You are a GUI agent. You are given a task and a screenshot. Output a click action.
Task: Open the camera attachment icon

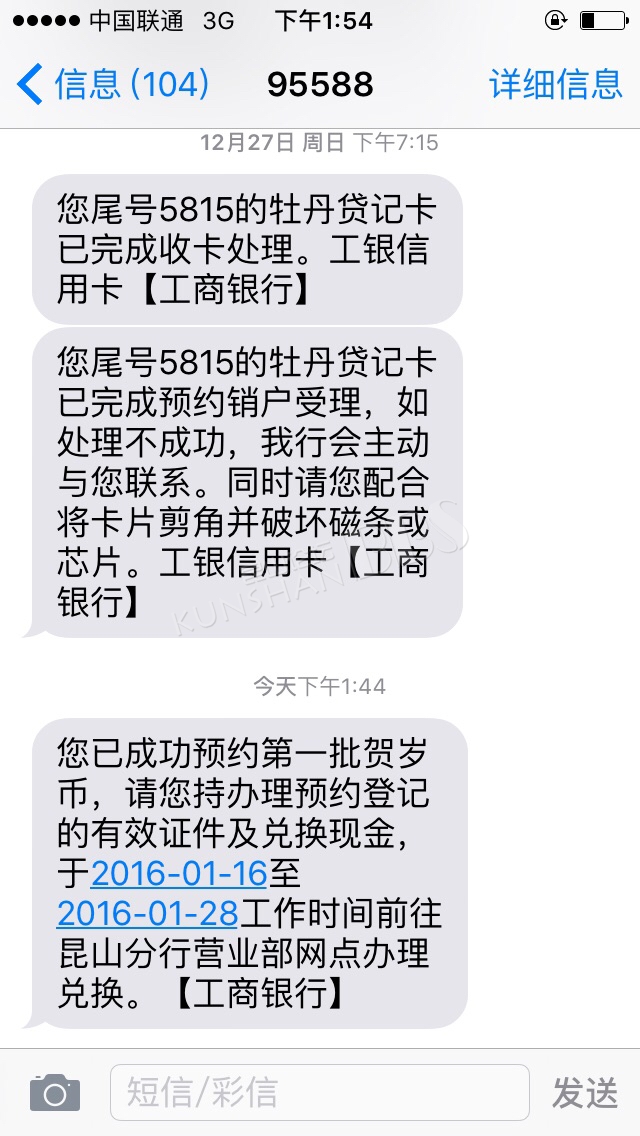tap(55, 1093)
